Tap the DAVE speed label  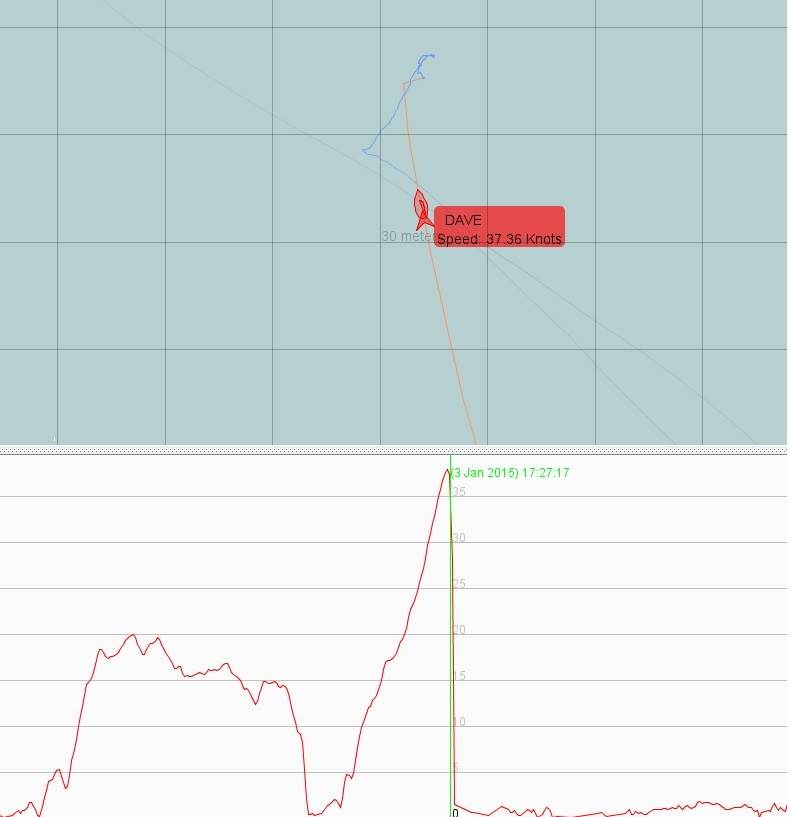point(499,228)
